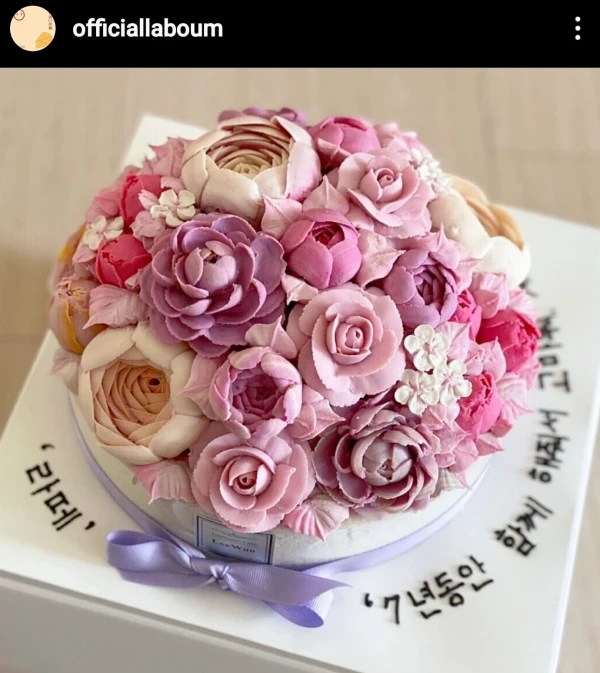Tap the officiallaboum username
The image size is (600, 673).
pos(147,28)
